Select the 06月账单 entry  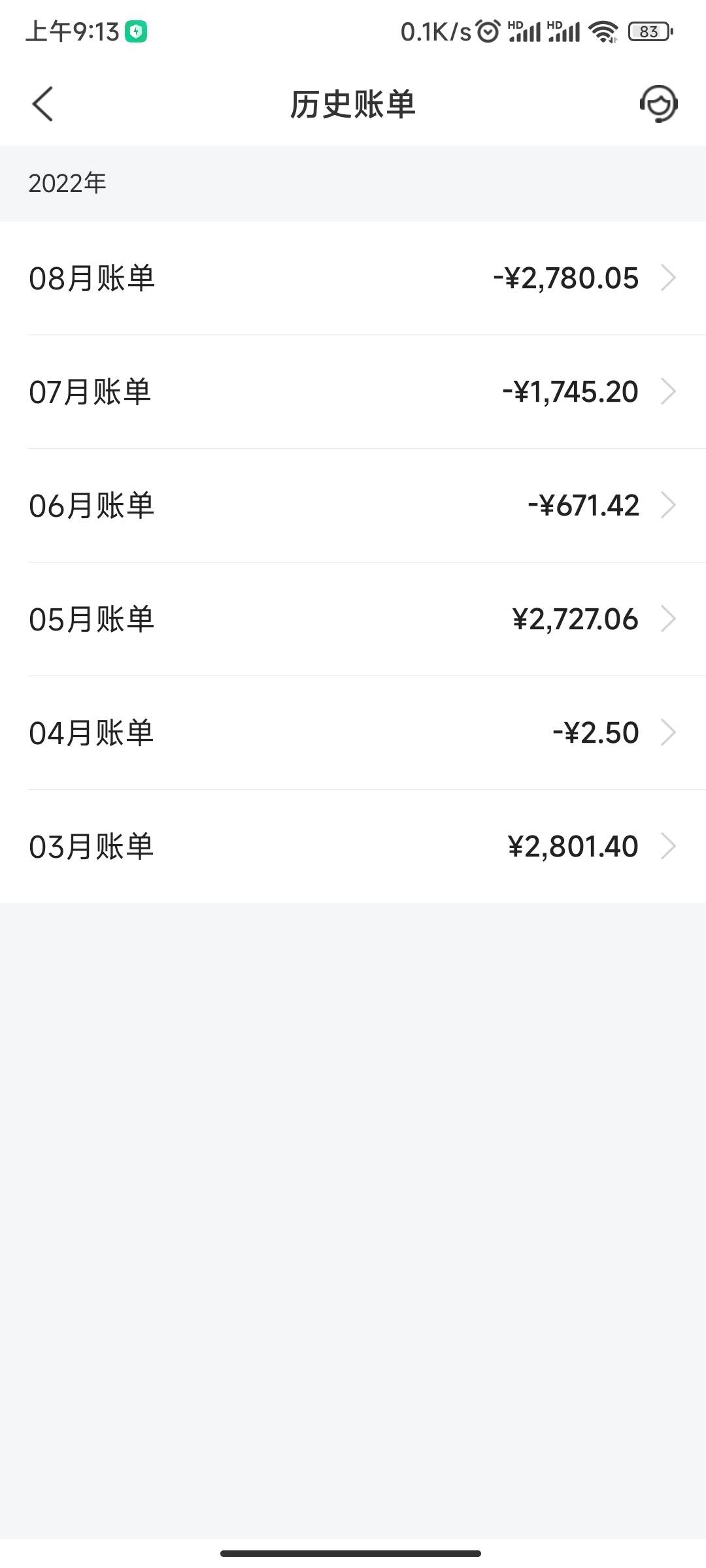click(353, 506)
